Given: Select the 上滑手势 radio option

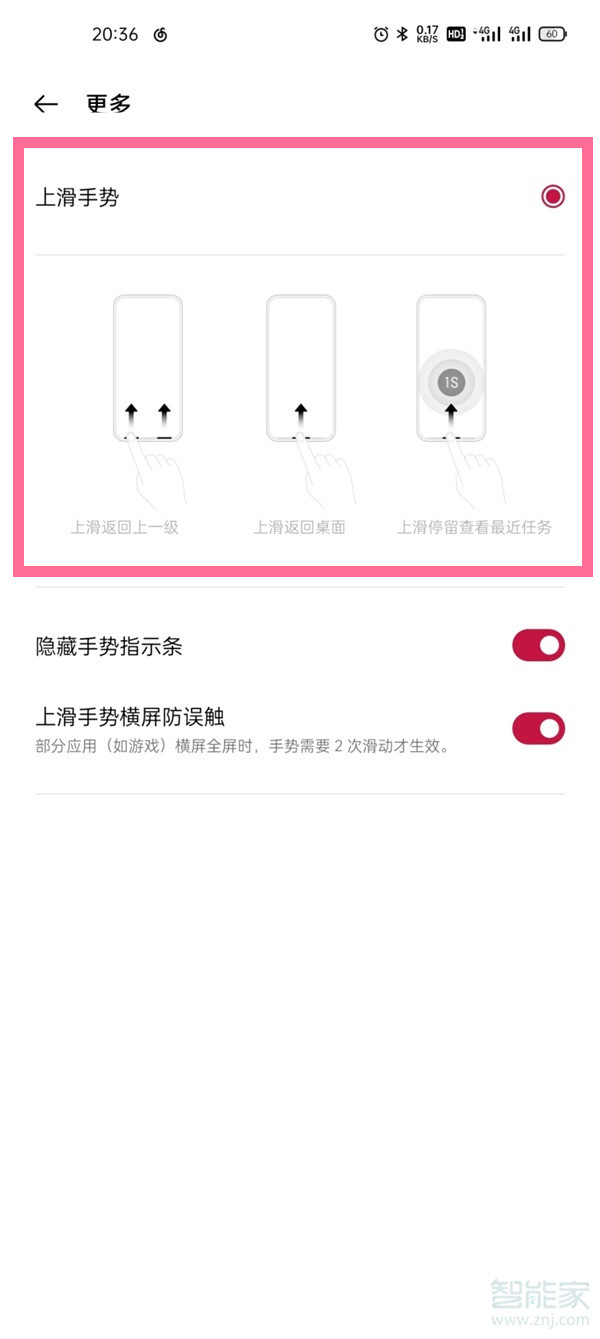Looking at the screenshot, I should 552,197.
